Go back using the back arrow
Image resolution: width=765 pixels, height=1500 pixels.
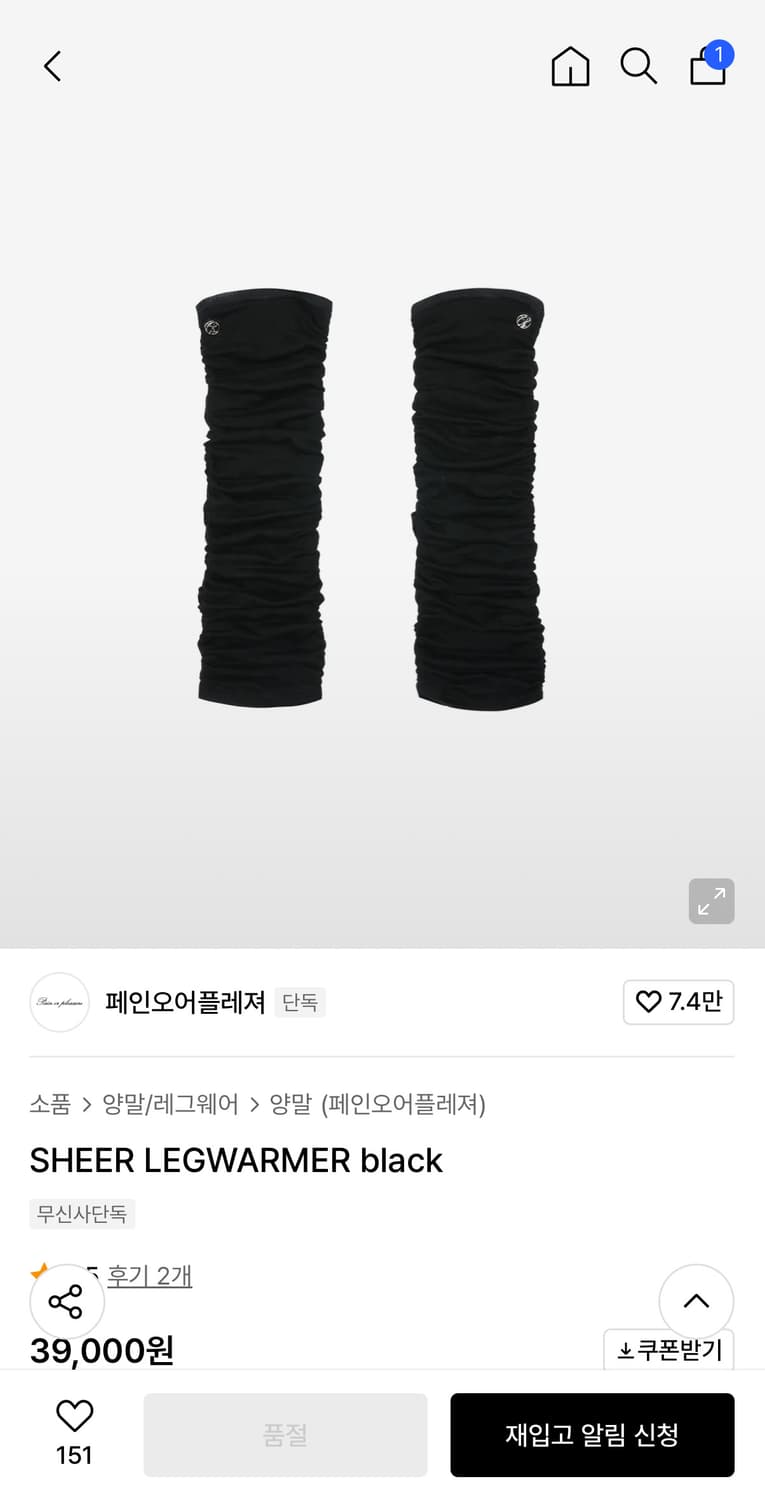tap(51, 66)
